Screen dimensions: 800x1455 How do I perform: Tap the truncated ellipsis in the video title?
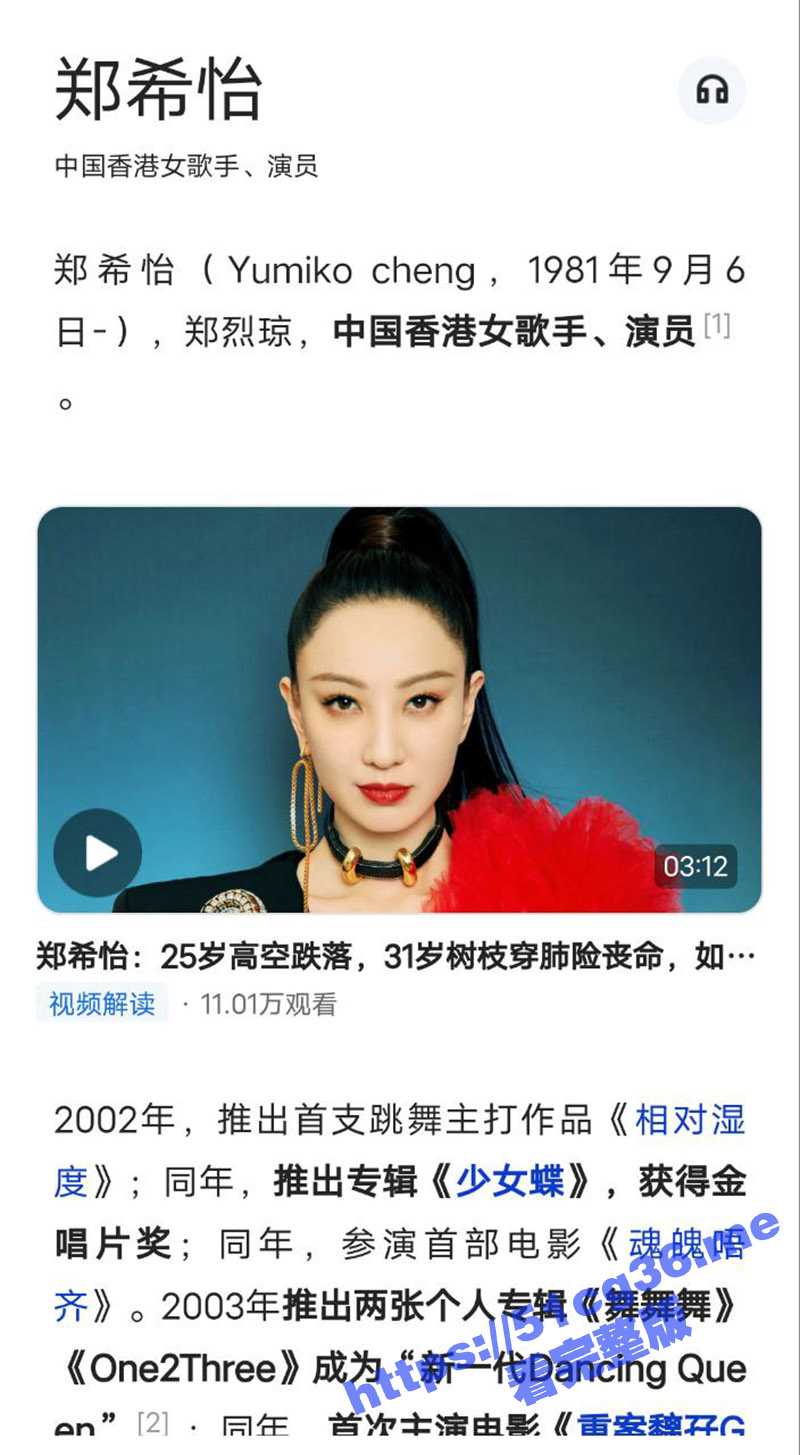coord(740,955)
